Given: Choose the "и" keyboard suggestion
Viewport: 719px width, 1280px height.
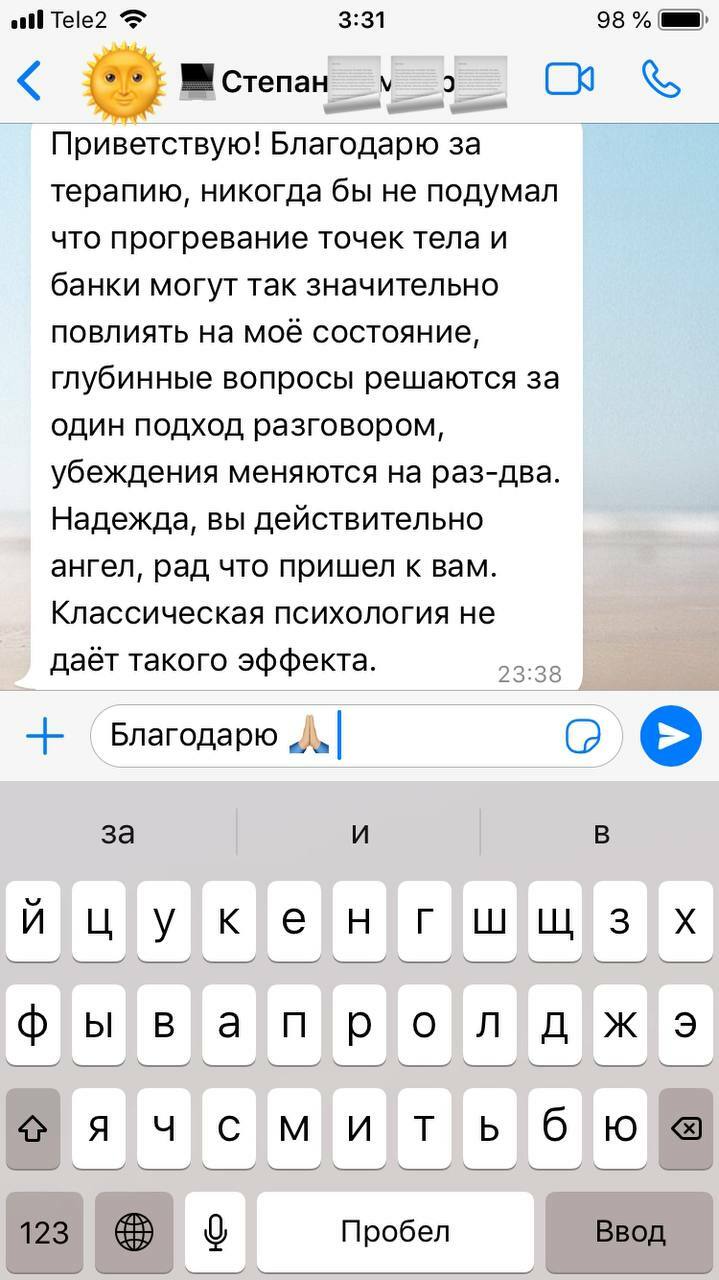Looking at the screenshot, I should coord(360,832).
